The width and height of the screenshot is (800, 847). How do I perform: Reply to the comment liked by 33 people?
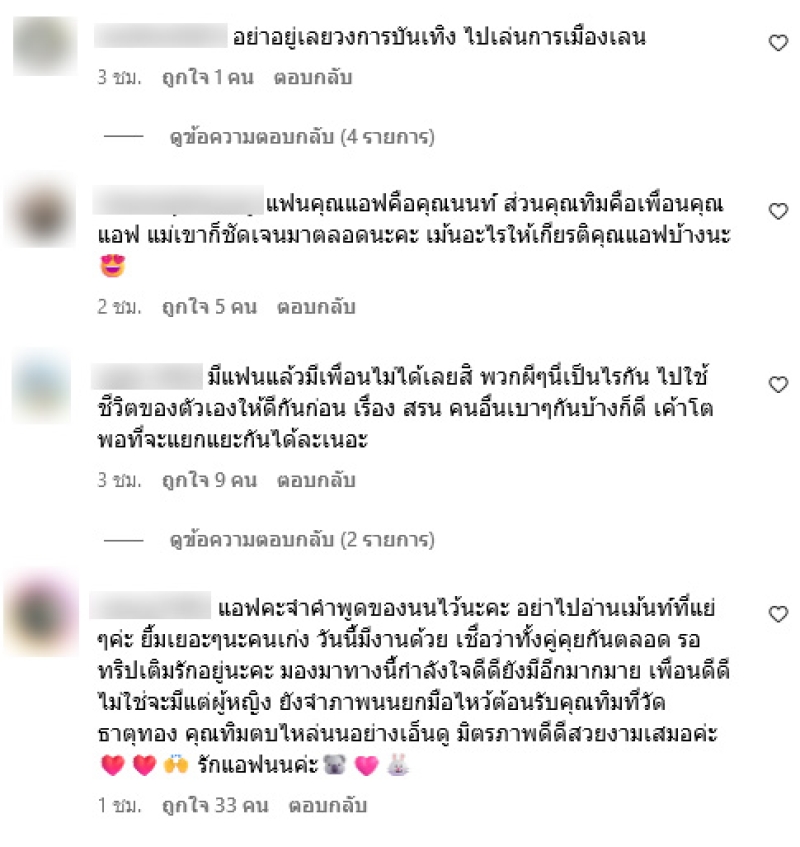point(328,805)
